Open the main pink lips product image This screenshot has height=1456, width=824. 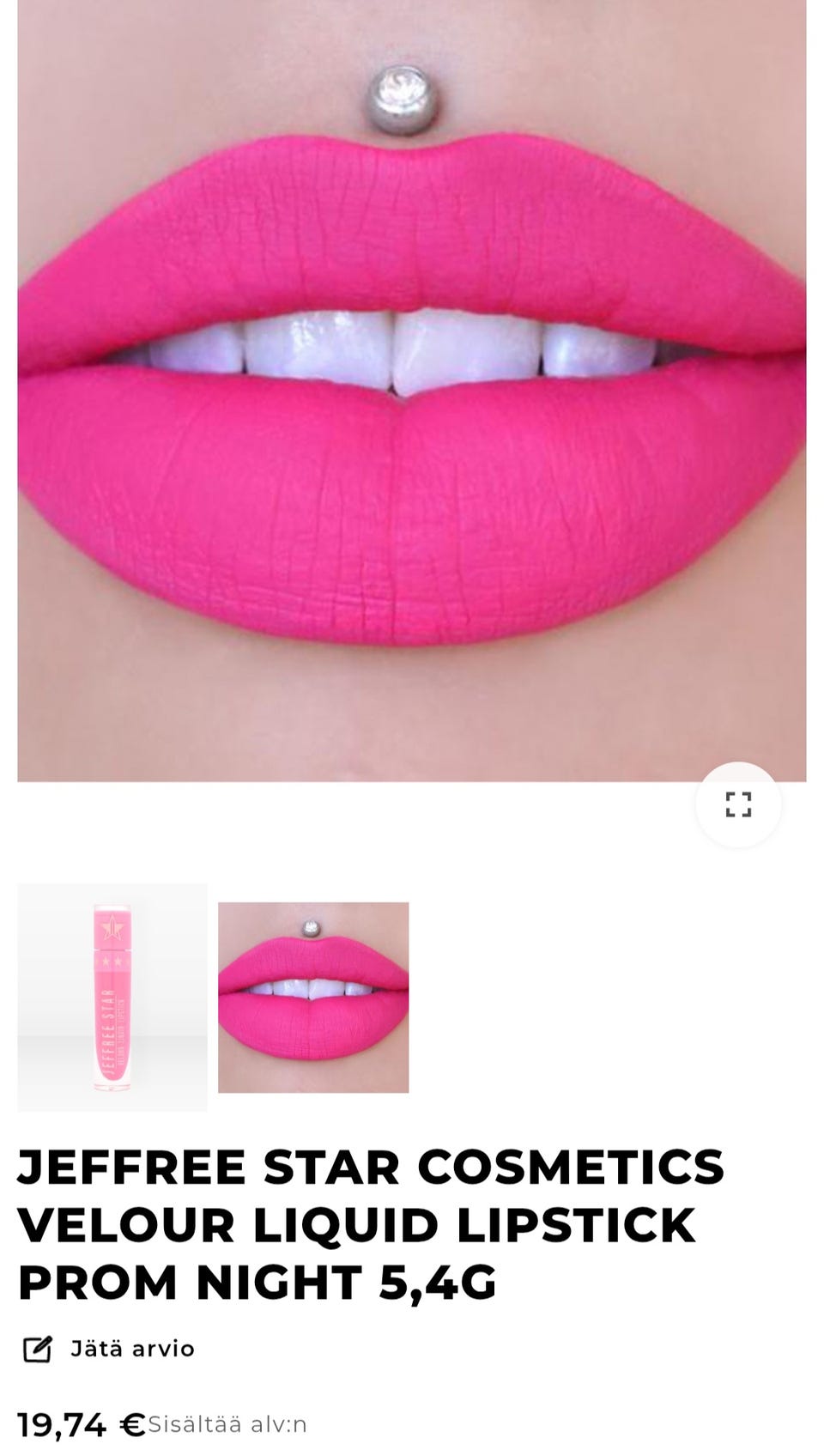[412, 391]
